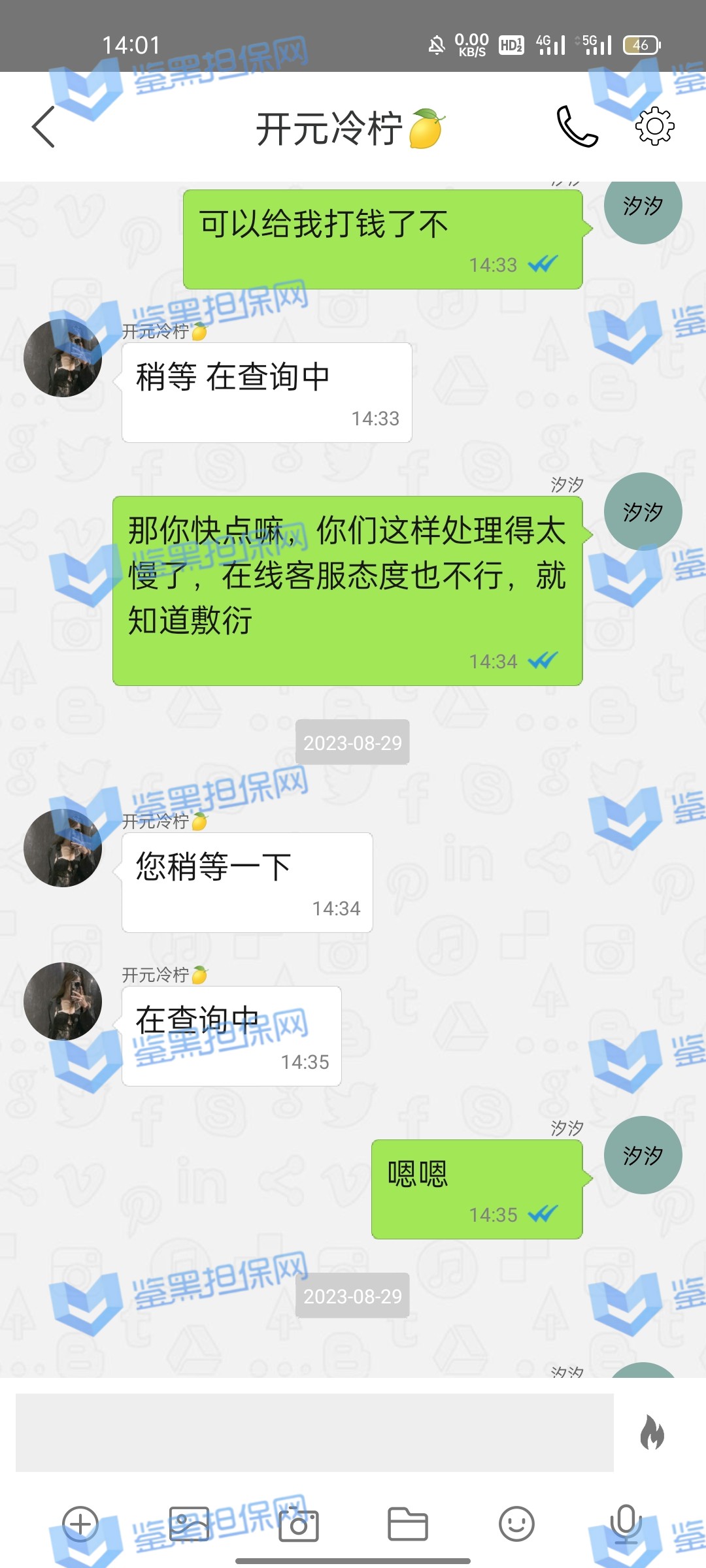Image resolution: width=706 pixels, height=1568 pixels.
Task: Open the plus attachments menu
Action: 80,1524
